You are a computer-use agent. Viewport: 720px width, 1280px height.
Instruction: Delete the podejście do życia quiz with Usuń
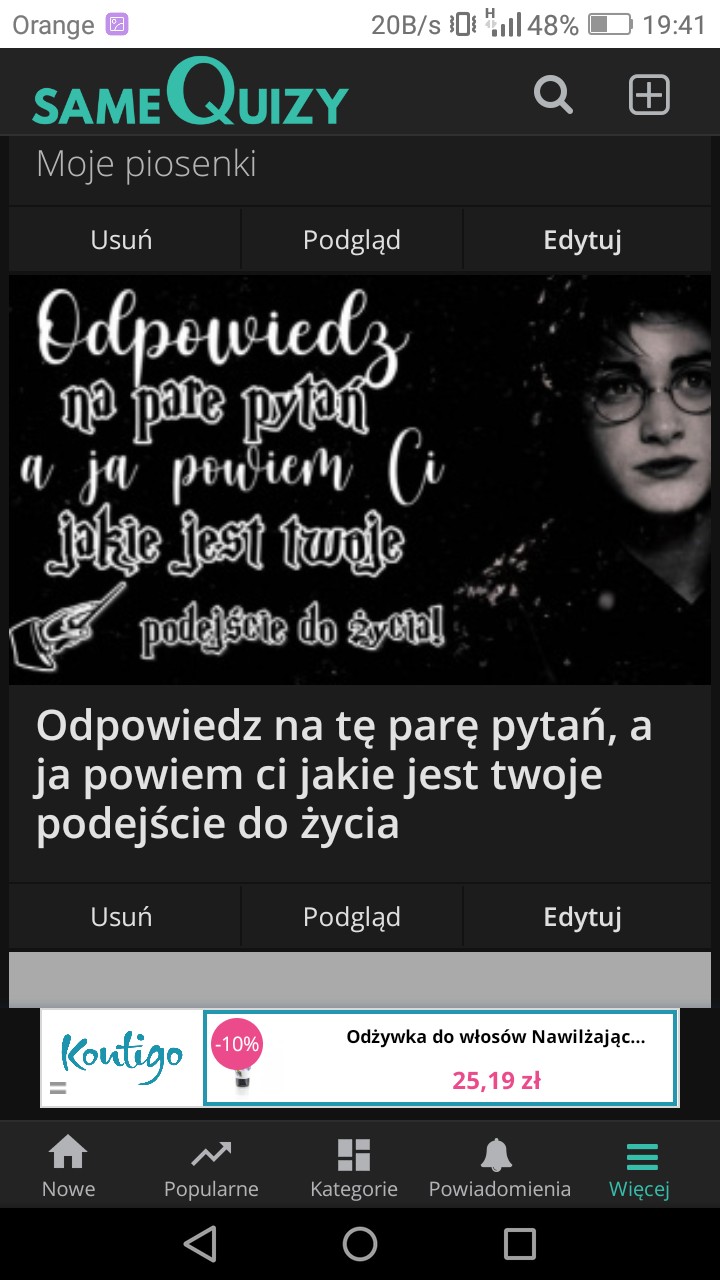coord(121,917)
